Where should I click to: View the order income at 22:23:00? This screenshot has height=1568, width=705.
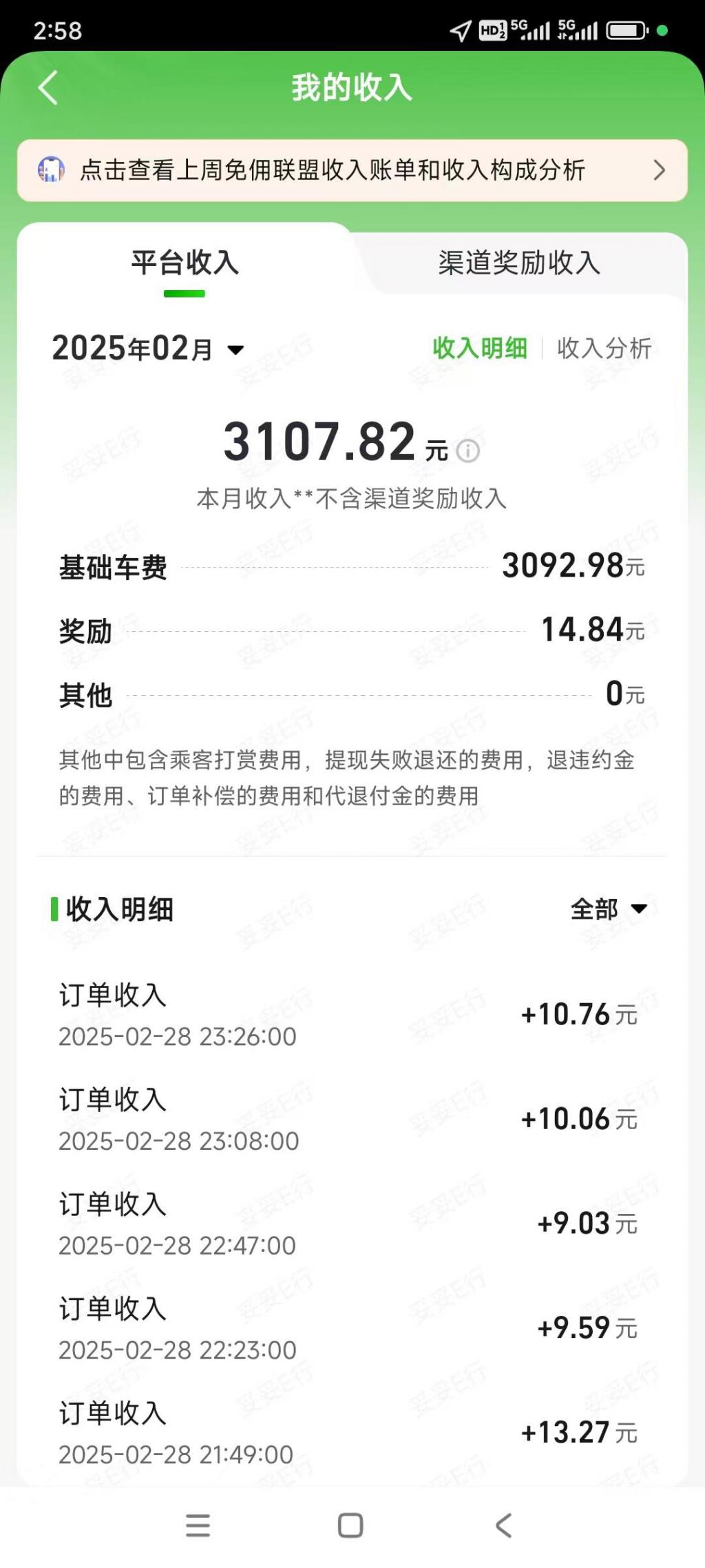[351, 1329]
